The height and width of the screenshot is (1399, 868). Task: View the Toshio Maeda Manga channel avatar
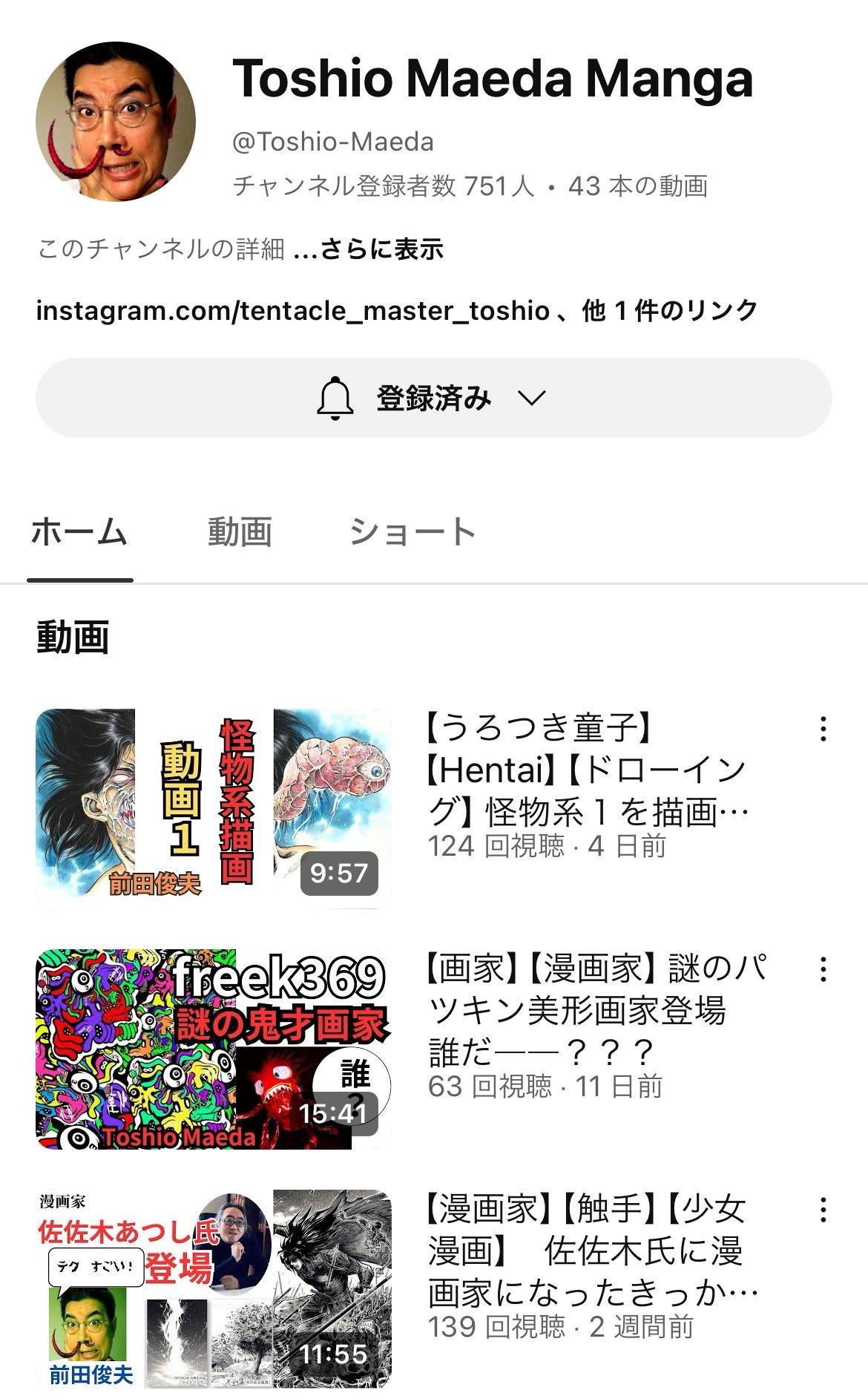click(x=116, y=122)
